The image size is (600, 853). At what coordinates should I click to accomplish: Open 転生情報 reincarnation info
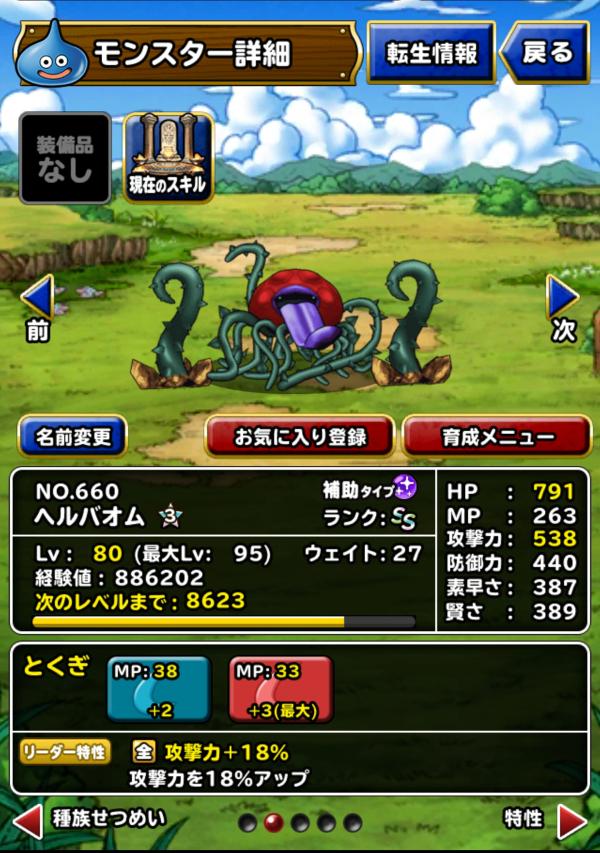point(431,52)
